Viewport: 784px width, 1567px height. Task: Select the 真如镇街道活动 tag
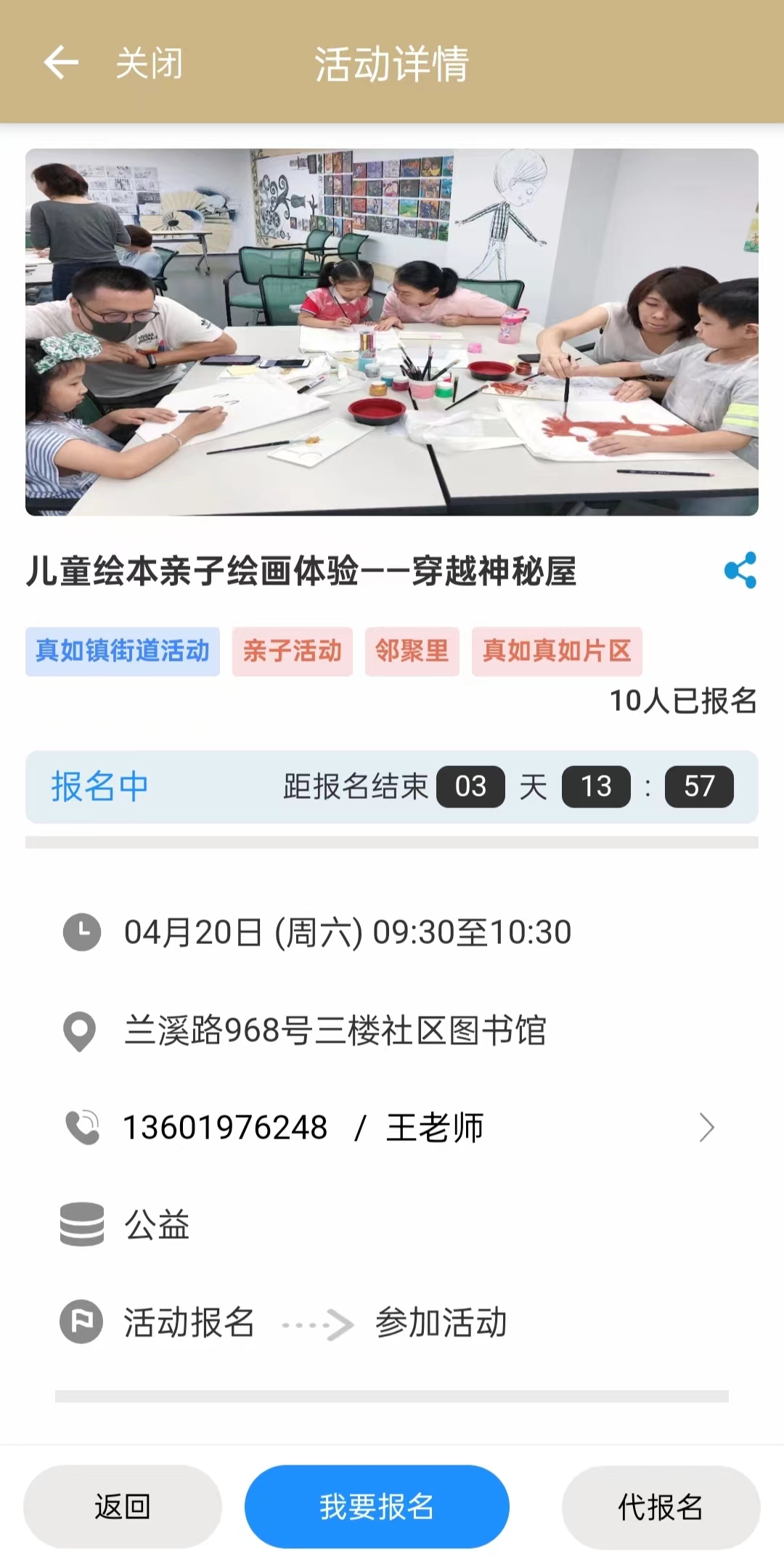click(123, 651)
